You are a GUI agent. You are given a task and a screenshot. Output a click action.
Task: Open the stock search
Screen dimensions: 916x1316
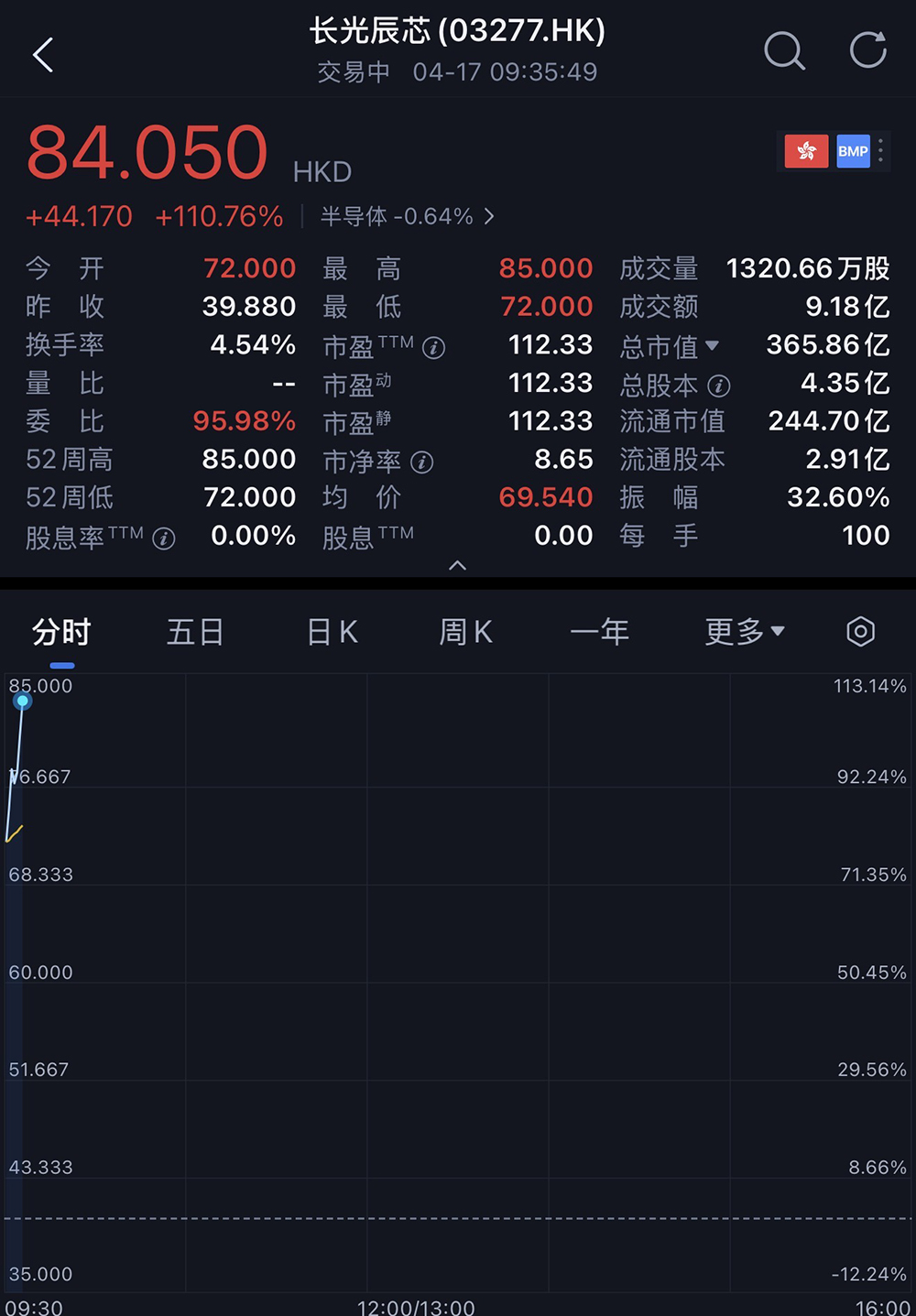click(784, 51)
